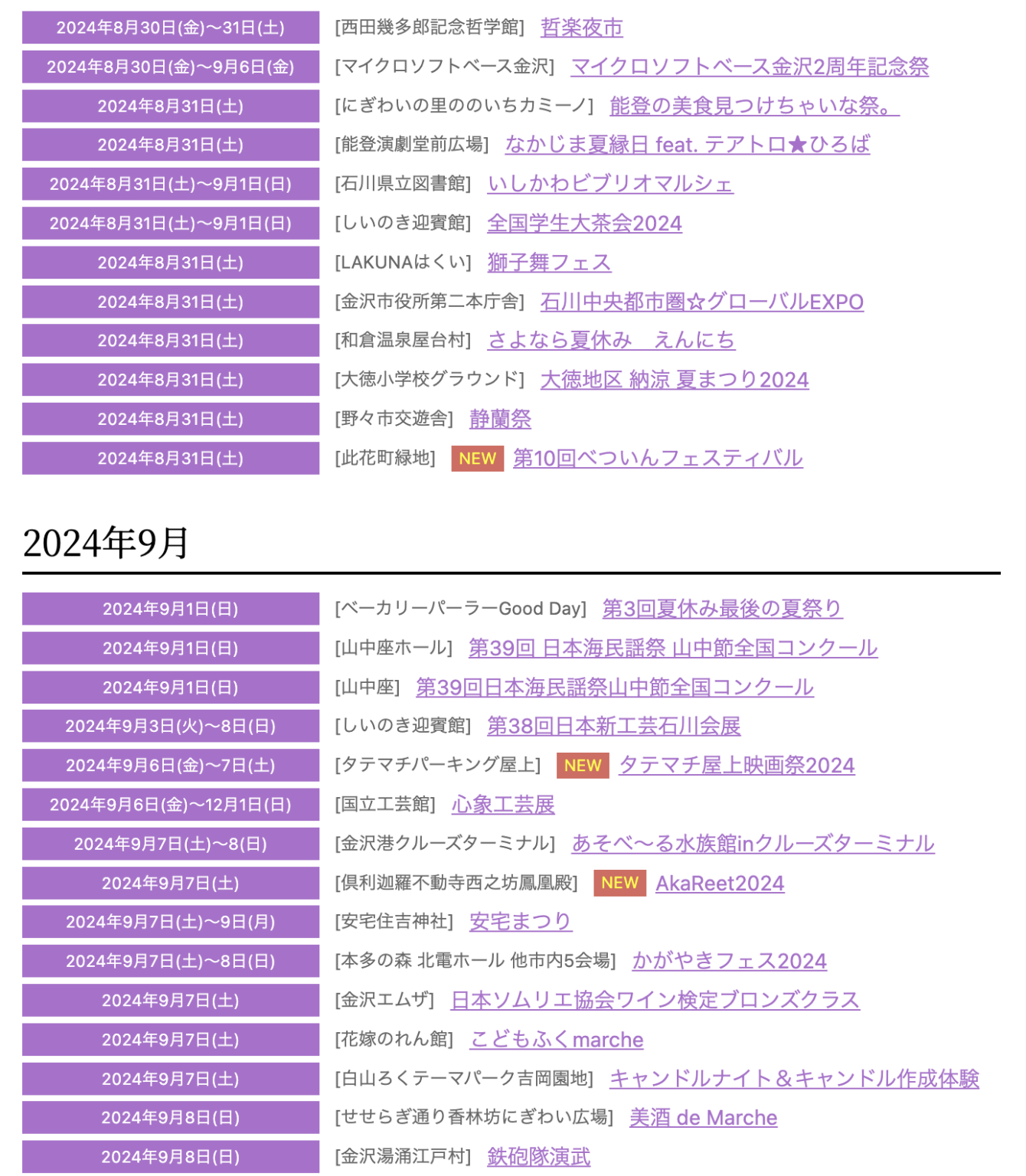Open AkaReet2024 event link
Viewport: 1026px width, 1176px height.
[720, 883]
